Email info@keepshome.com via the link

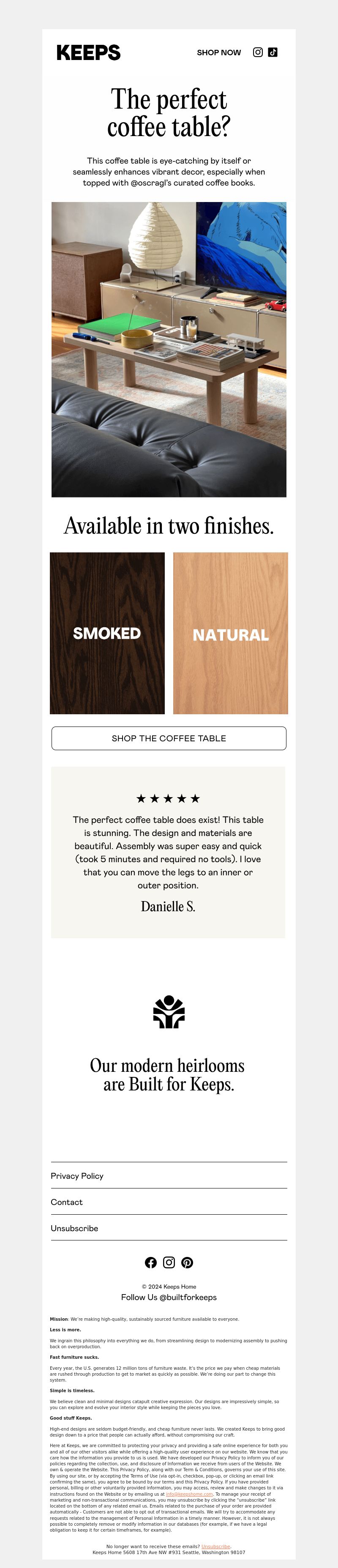(189, 1494)
